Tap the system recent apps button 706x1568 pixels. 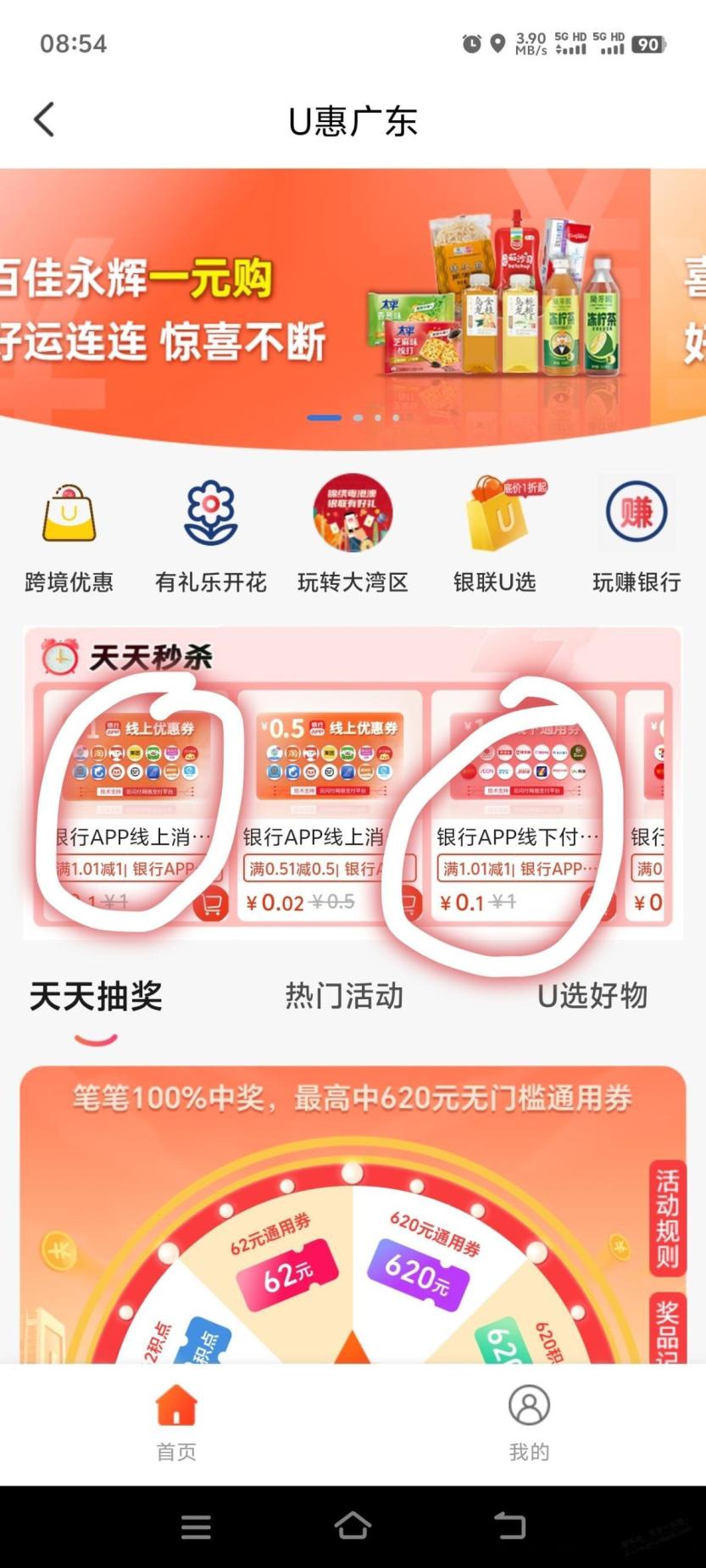point(196,1526)
